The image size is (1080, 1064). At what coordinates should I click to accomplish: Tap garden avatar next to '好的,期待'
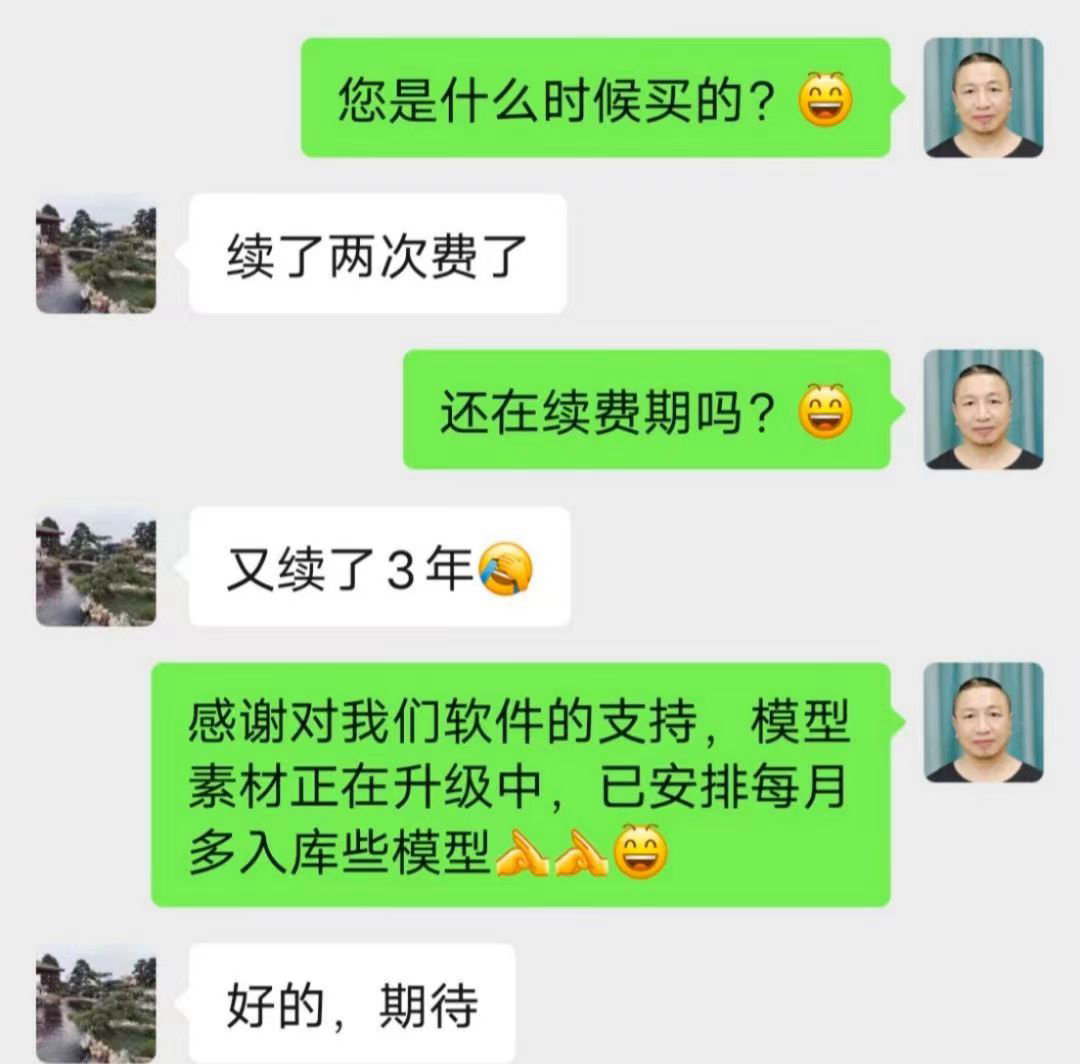click(x=97, y=1005)
